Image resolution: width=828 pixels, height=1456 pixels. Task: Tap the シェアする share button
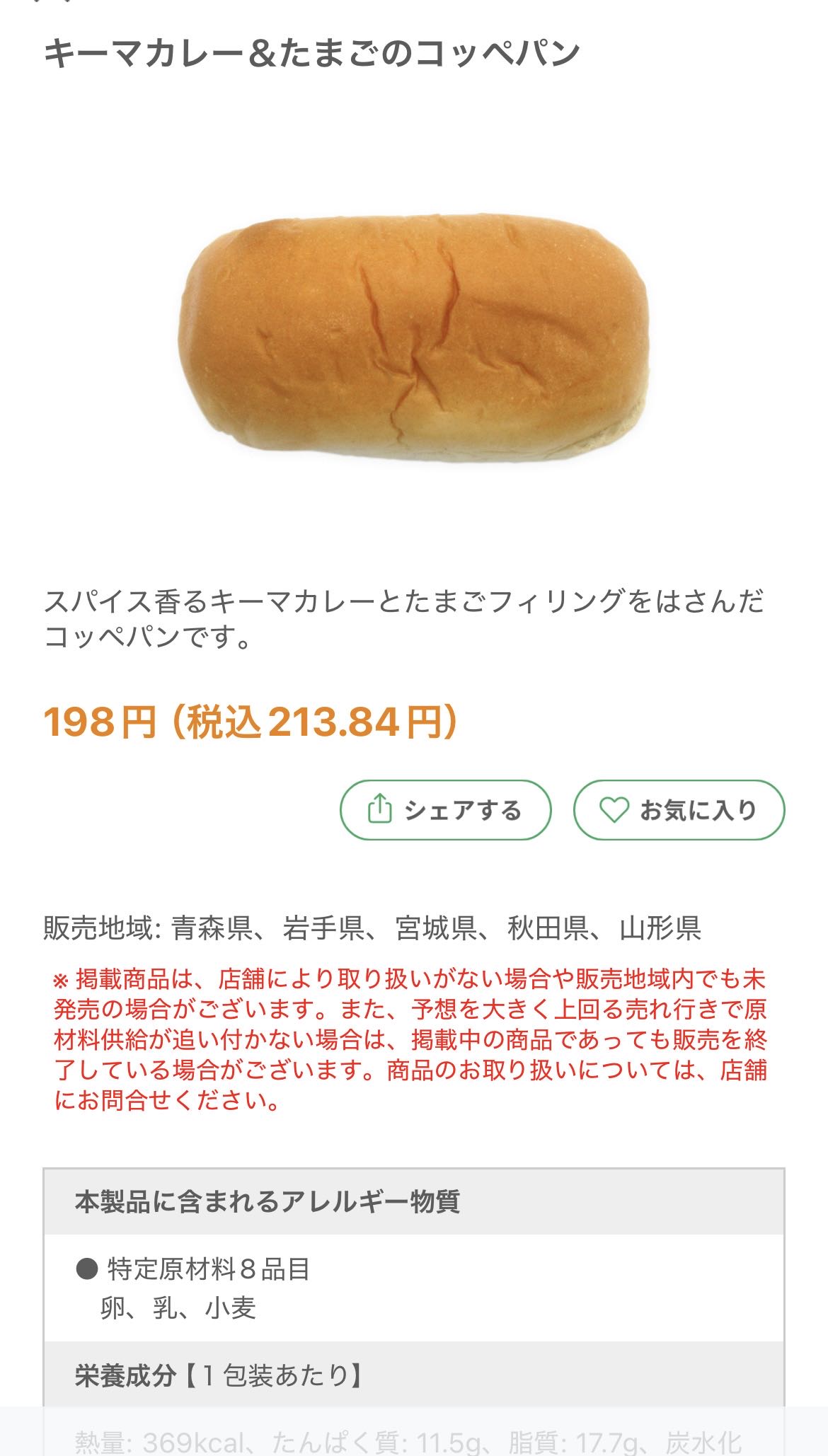pos(445,810)
